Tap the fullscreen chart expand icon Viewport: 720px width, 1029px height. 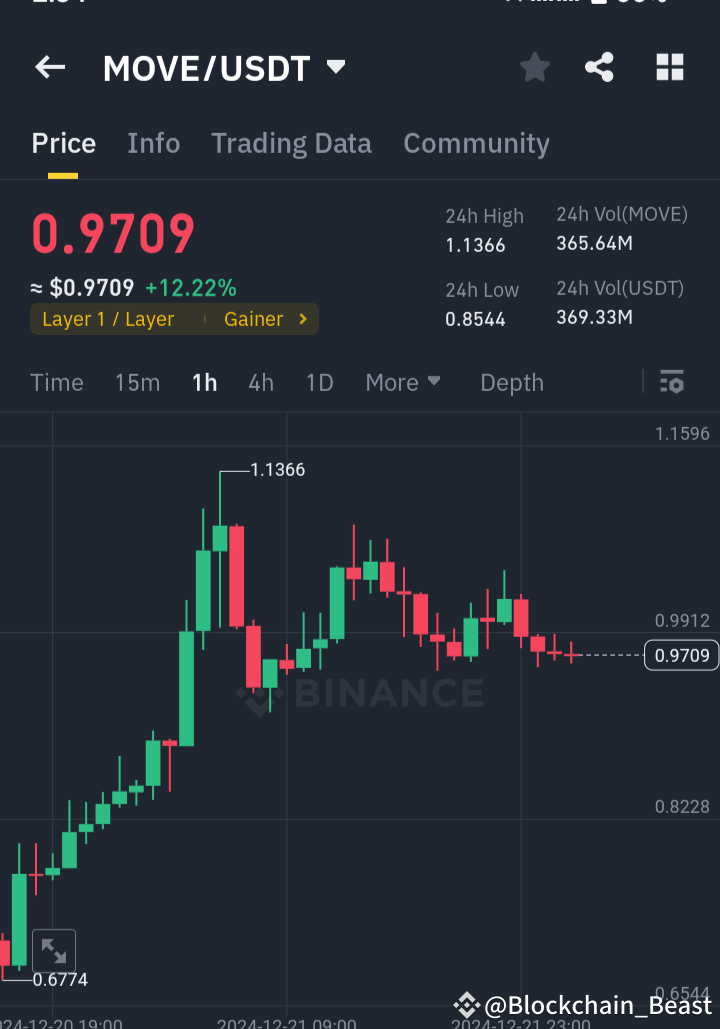(54, 950)
